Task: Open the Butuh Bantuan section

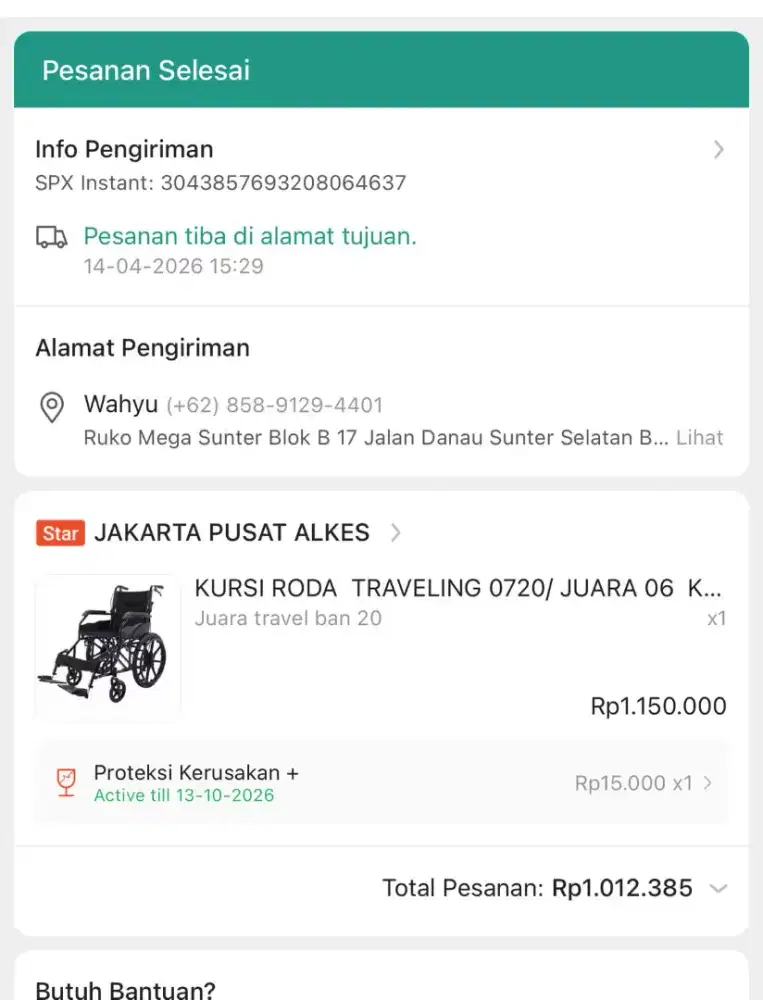Action: pos(126,989)
